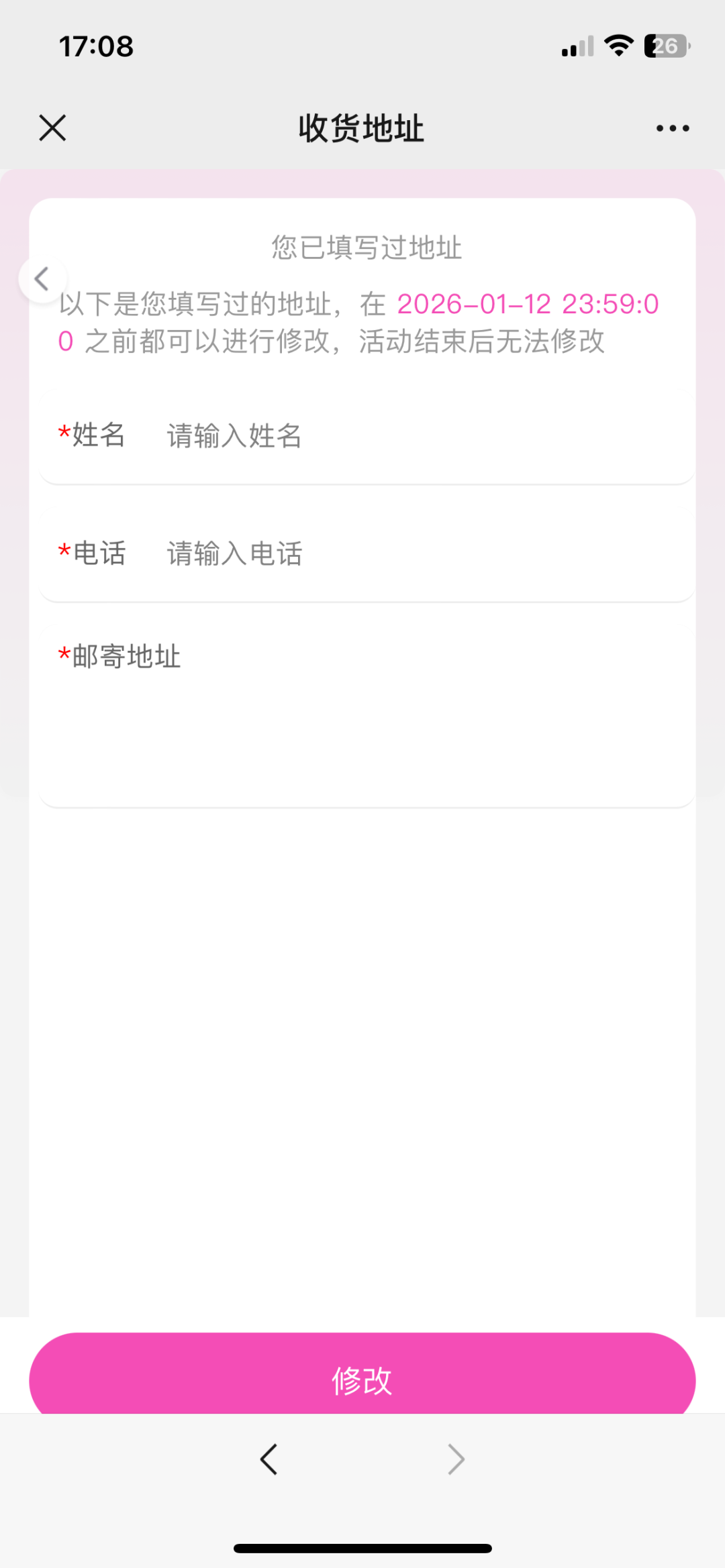Go back with the browser back arrow
The image size is (725, 1568).
[269, 1459]
